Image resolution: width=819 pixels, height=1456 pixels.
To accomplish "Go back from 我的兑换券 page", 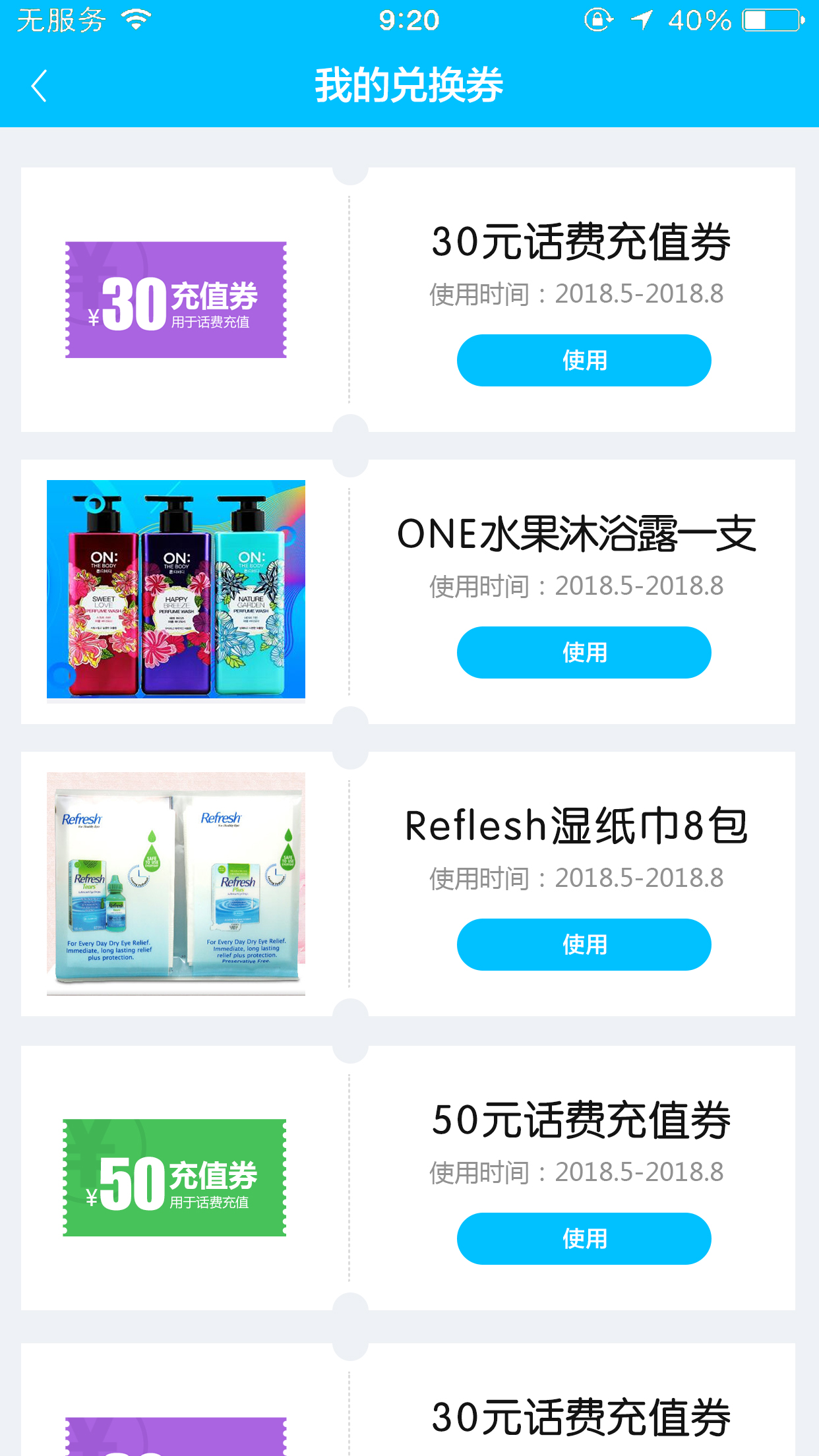I will pos(40,86).
